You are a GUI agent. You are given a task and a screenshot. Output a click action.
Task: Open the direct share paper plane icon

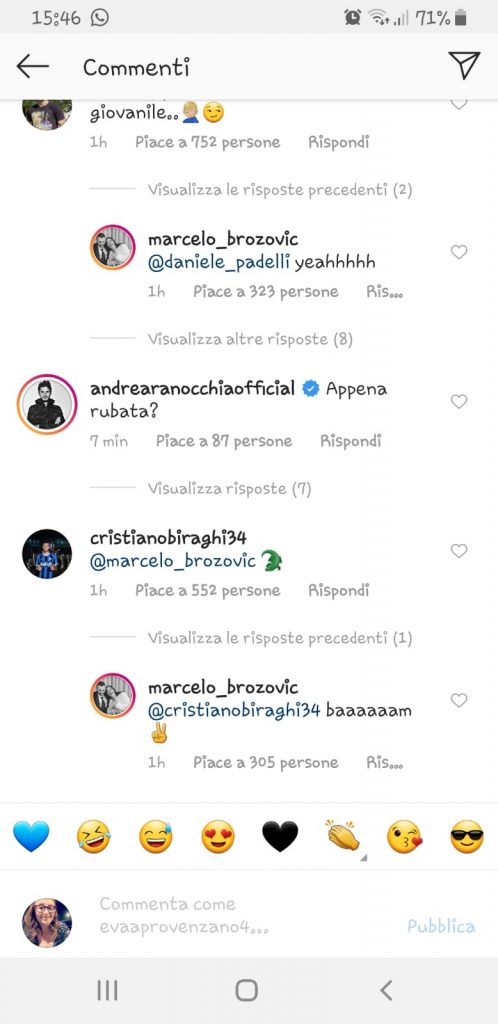tap(464, 65)
